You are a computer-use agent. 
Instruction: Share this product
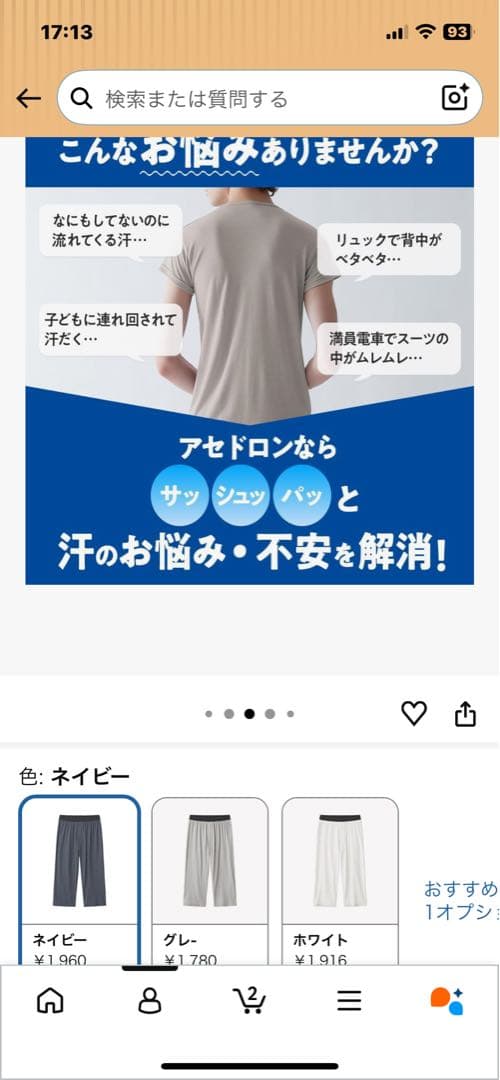(466, 714)
